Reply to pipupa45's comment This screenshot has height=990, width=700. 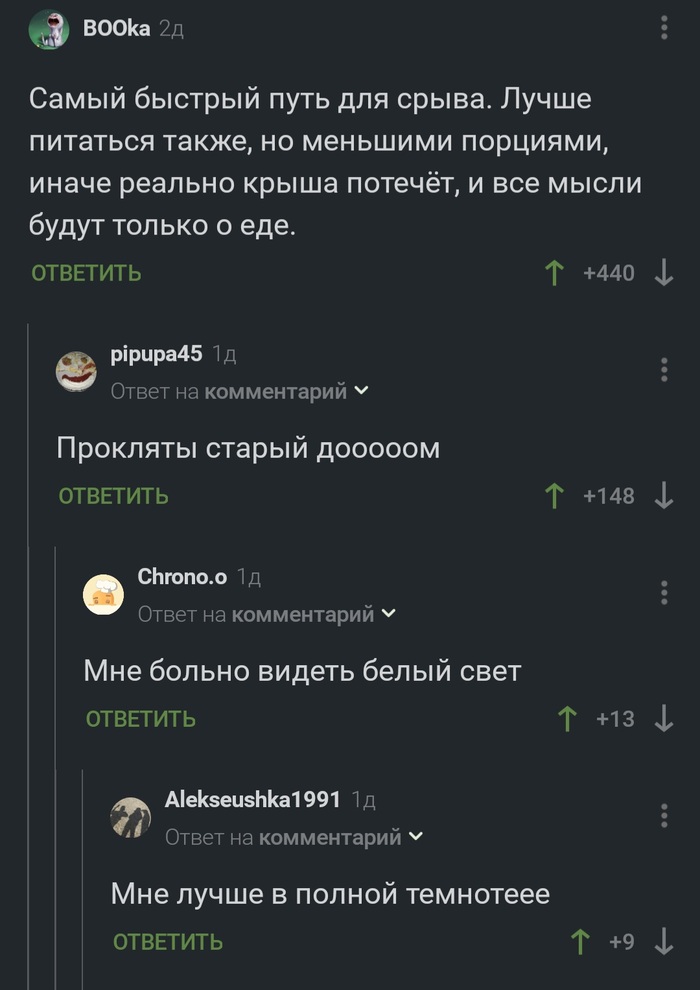tap(113, 496)
